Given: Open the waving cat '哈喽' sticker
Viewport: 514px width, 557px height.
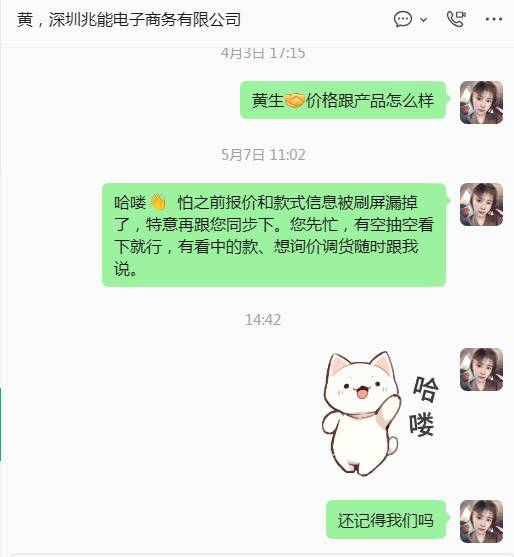Looking at the screenshot, I should [381, 413].
